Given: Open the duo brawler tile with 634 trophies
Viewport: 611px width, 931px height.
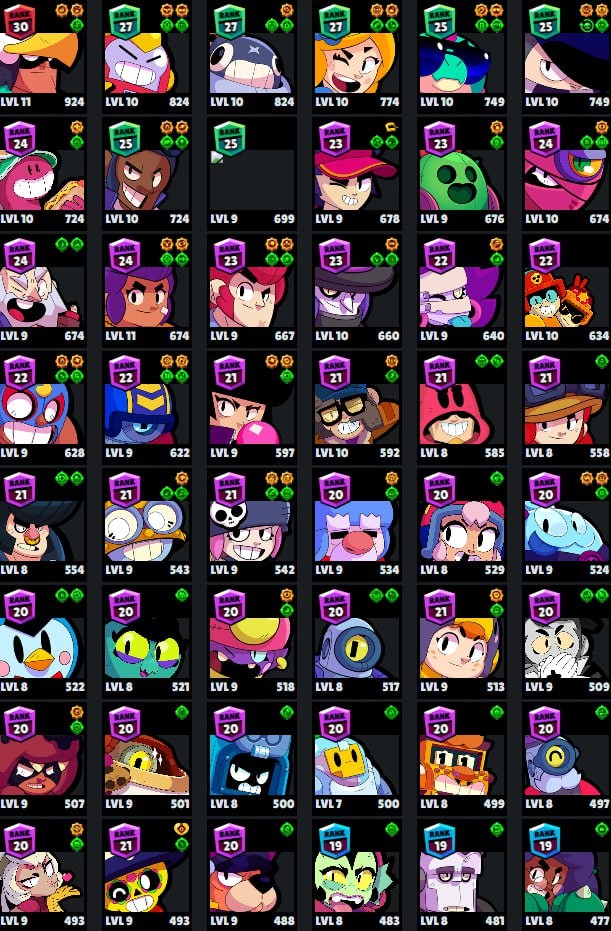Looking at the screenshot, I should [567, 290].
